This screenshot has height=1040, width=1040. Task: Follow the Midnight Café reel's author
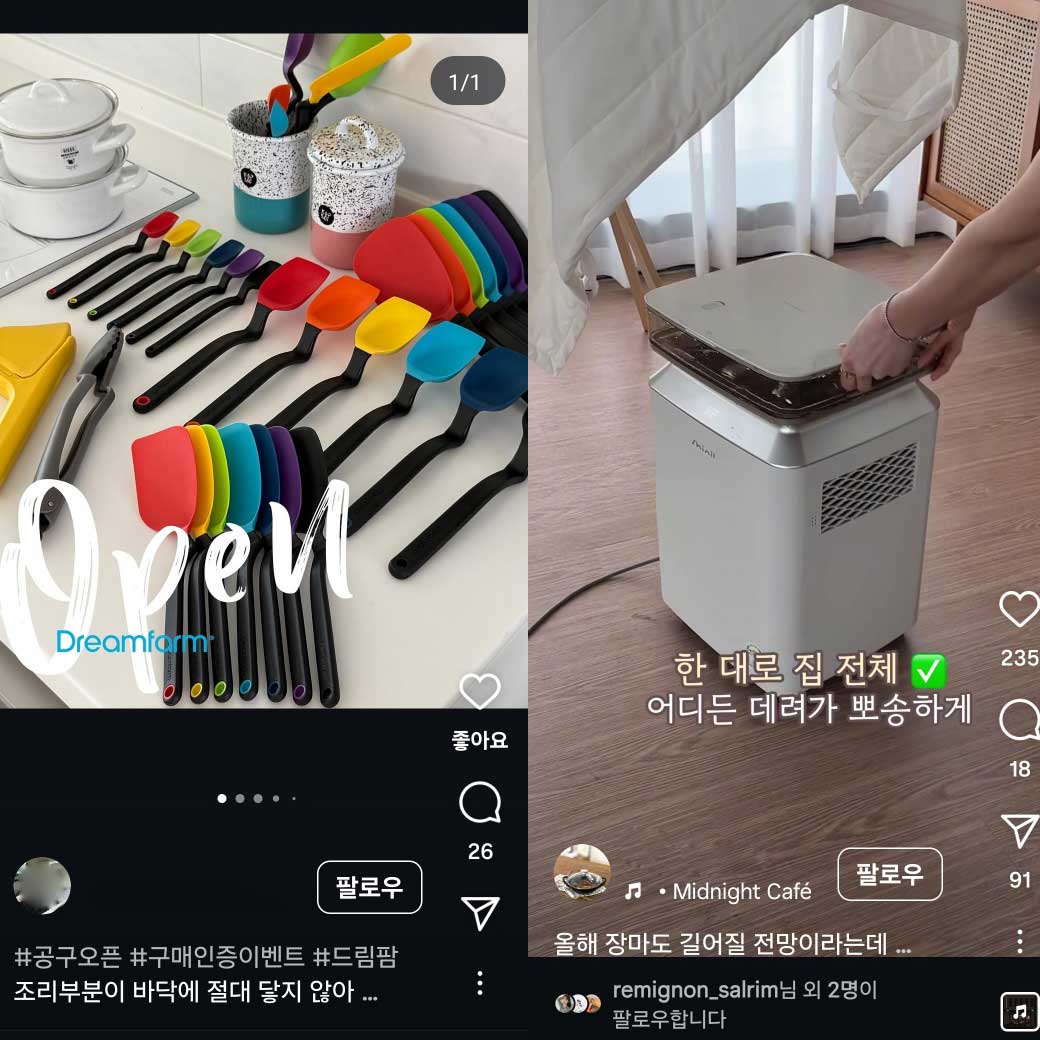[889, 874]
